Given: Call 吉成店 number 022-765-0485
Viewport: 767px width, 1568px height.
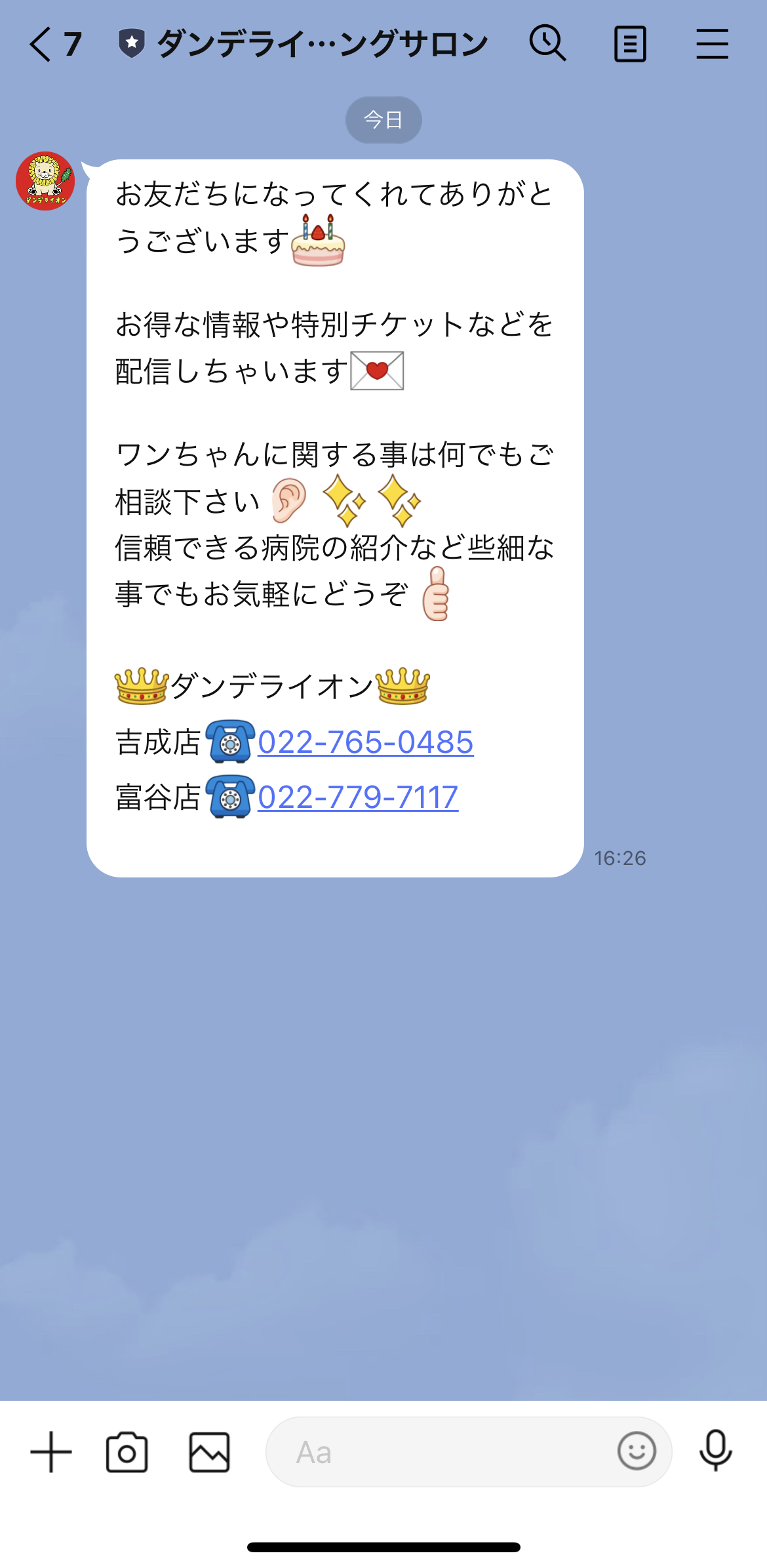Looking at the screenshot, I should tap(365, 743).
